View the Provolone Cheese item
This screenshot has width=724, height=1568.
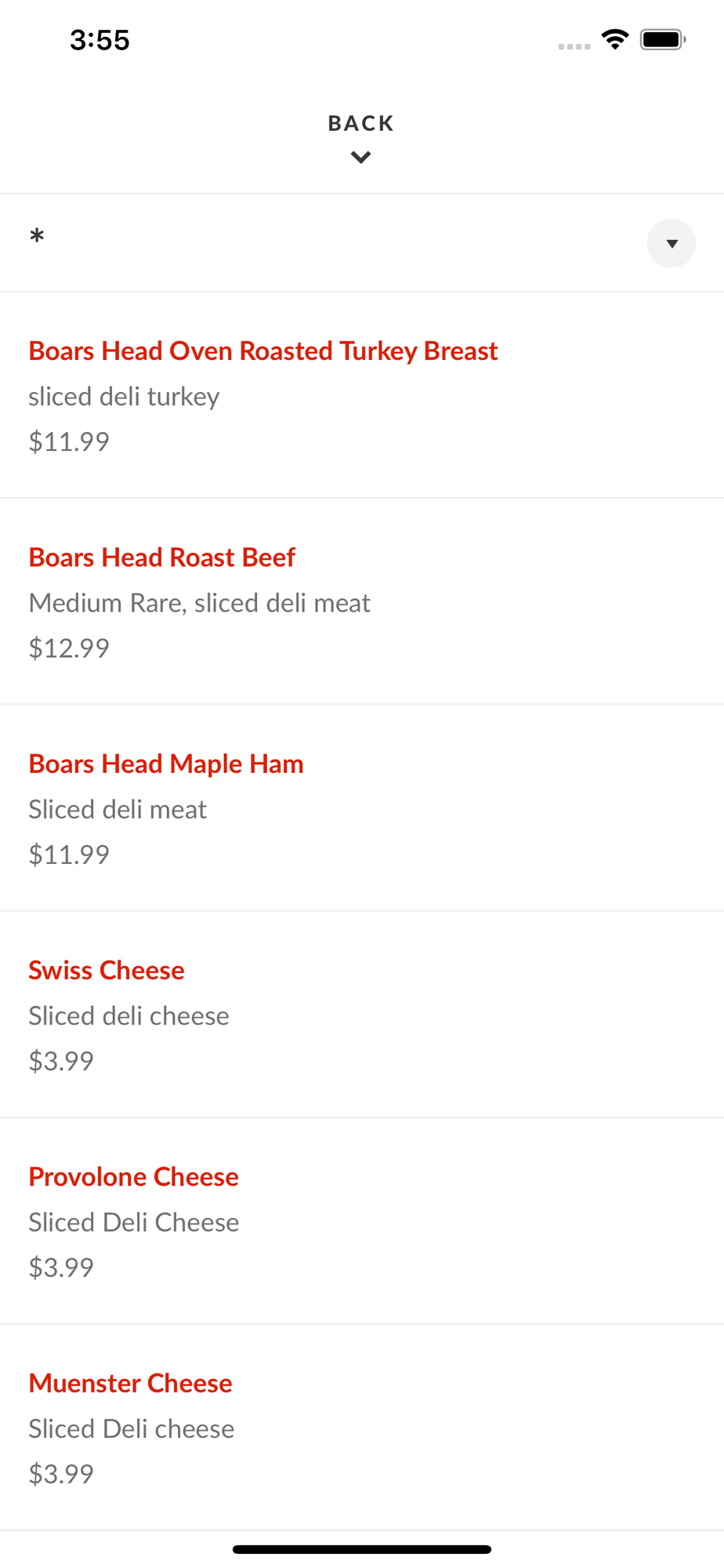pyautogui.click(x=362, y=1221)
